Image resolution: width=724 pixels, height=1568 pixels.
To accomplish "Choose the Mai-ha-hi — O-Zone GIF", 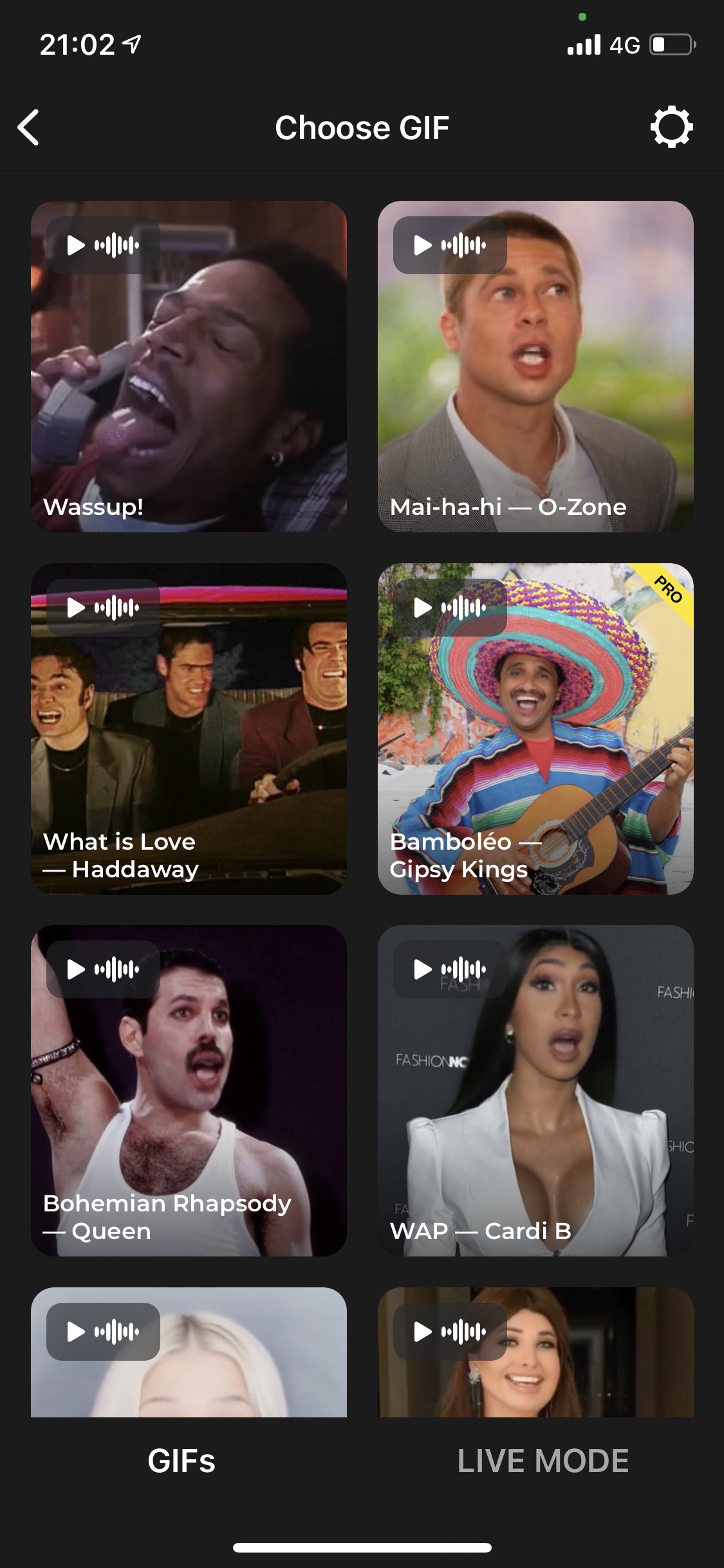I will tap(535, 366).
